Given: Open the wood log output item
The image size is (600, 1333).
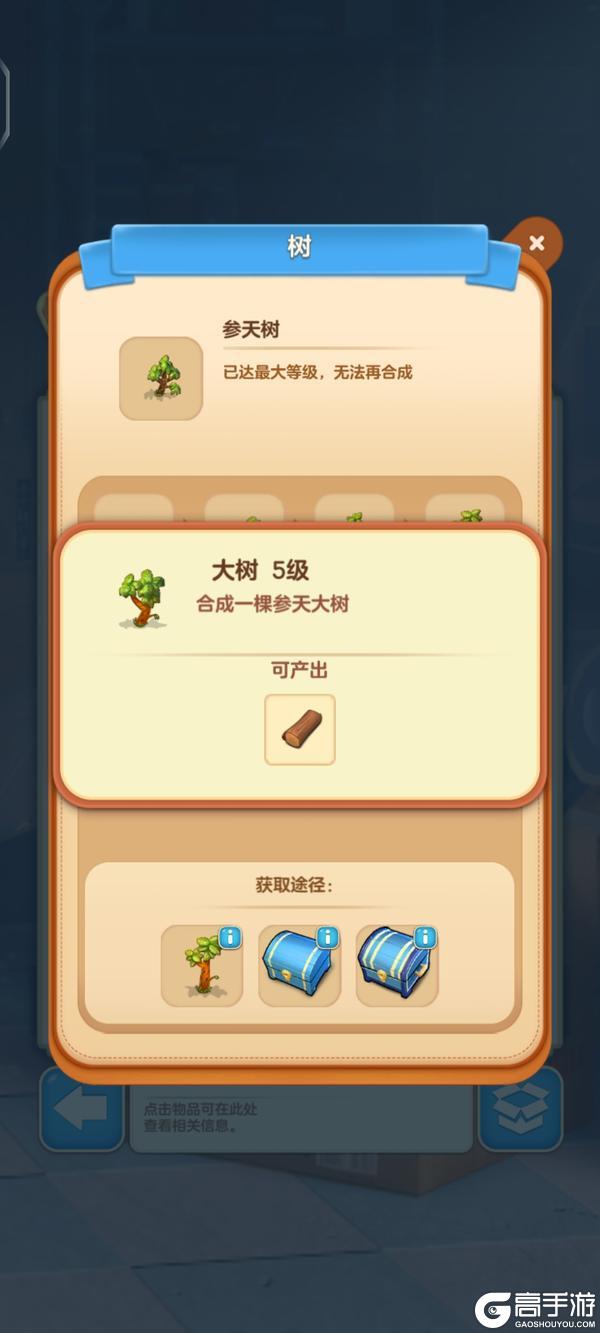Looking at the screenshot, I should point(300,730).
